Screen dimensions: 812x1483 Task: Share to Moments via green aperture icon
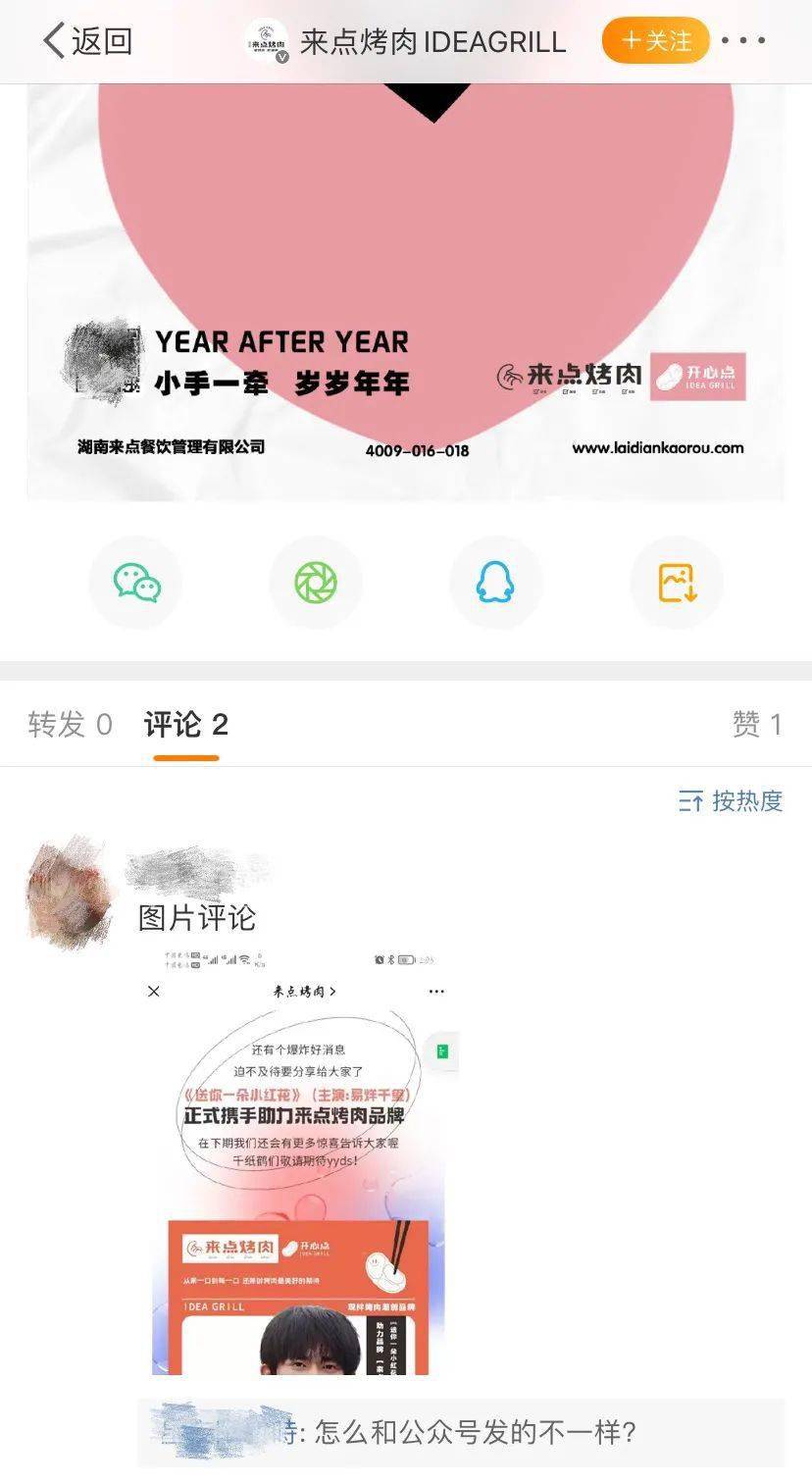tap(315, 582)
